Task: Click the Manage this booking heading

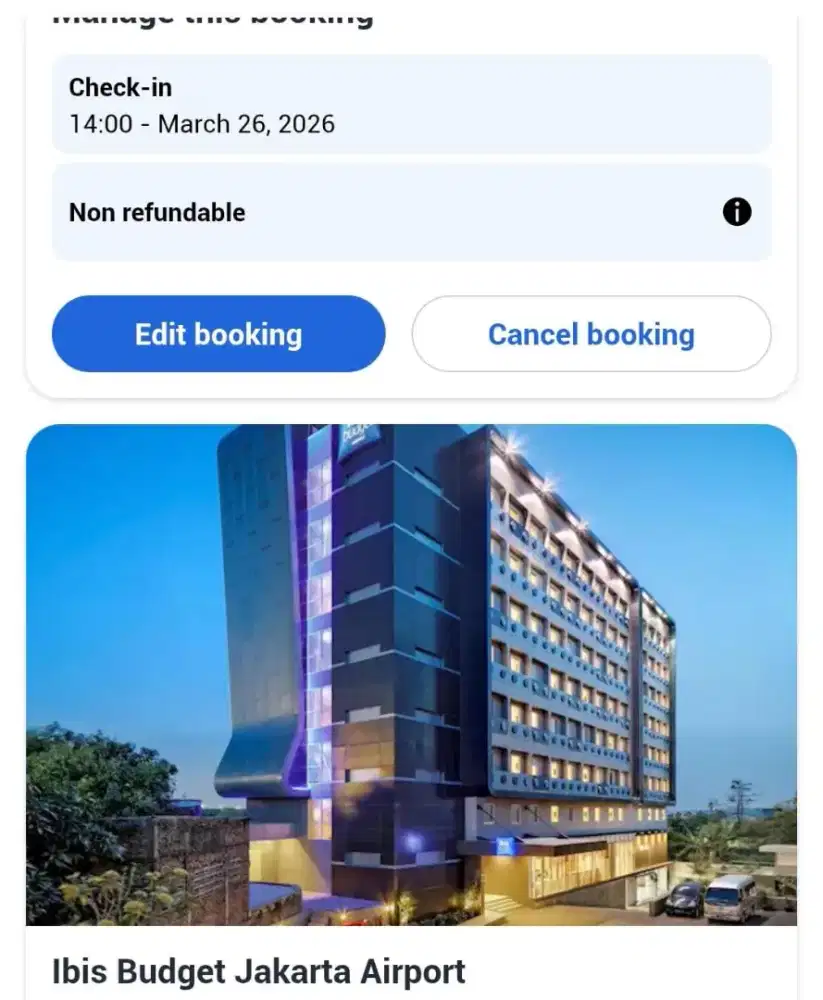Action: click(214, 12)
